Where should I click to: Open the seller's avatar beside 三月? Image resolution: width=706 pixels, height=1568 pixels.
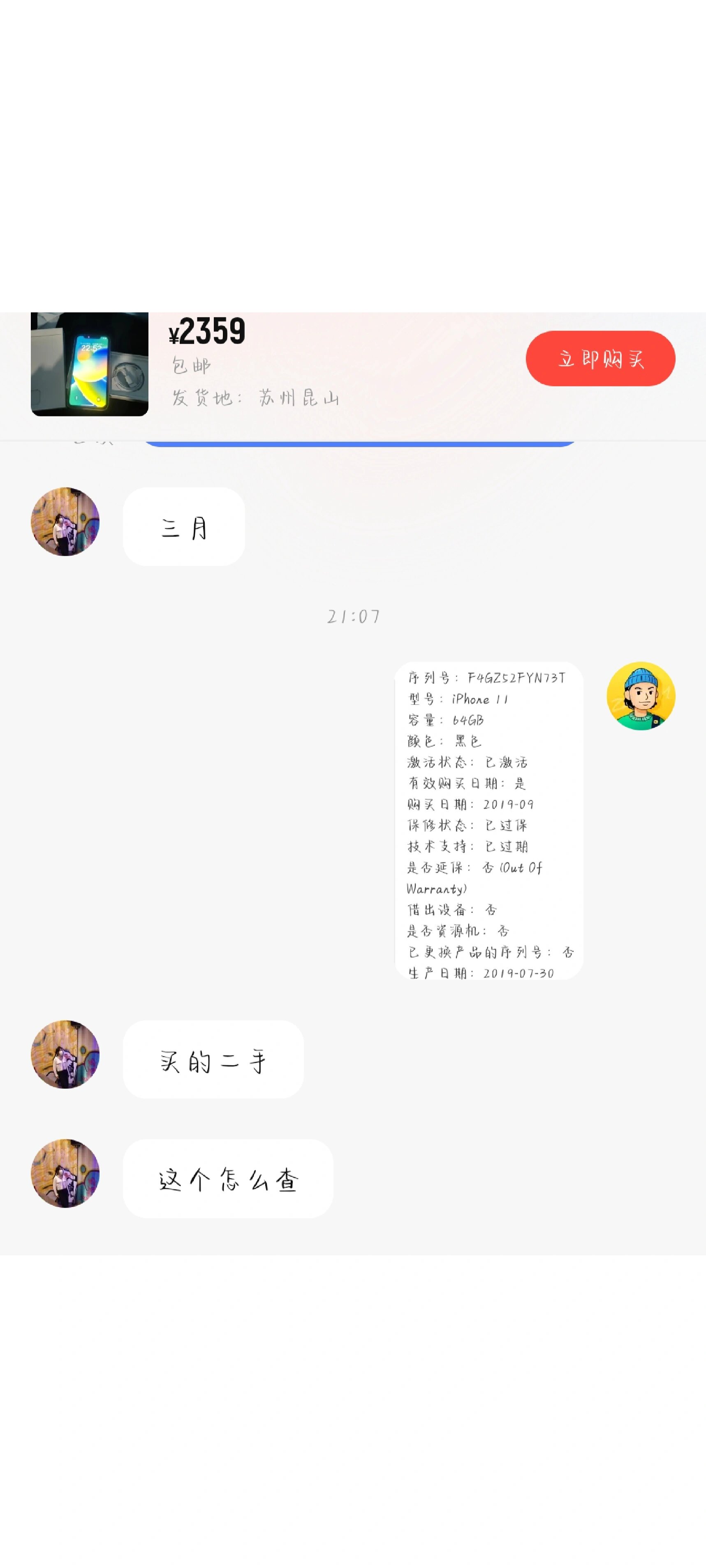65,522
